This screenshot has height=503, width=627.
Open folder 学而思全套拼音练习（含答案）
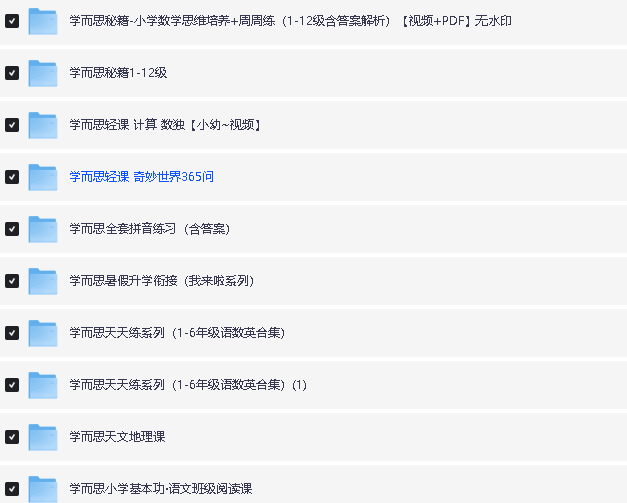pos(149,229)
